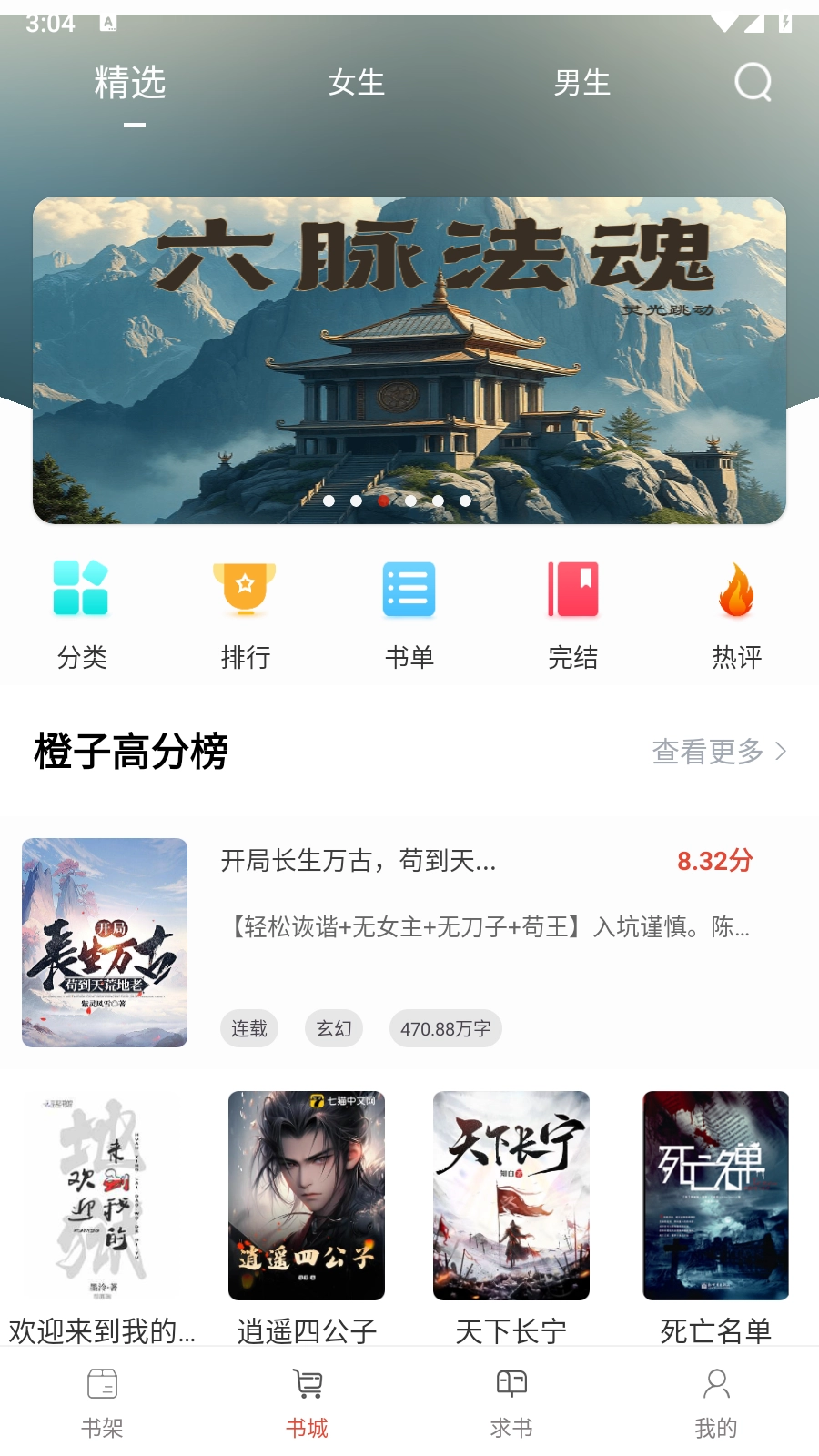This screenshot has height=1456, width=819.
Task: Open the 热评 hot reviews flame icon
Action: tap(736, 590)
